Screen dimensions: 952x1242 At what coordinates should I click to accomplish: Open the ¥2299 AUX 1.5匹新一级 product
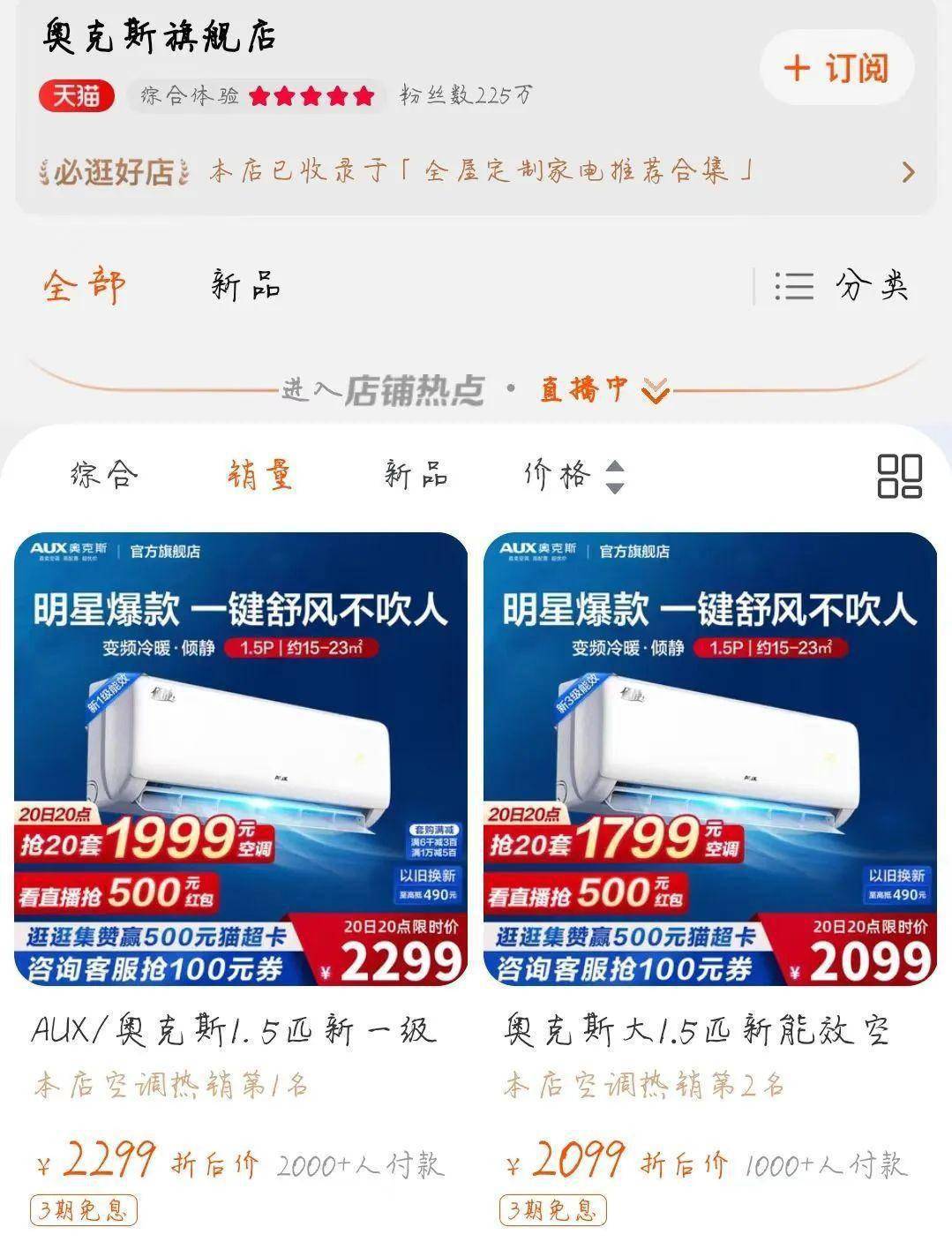(241, 759)
